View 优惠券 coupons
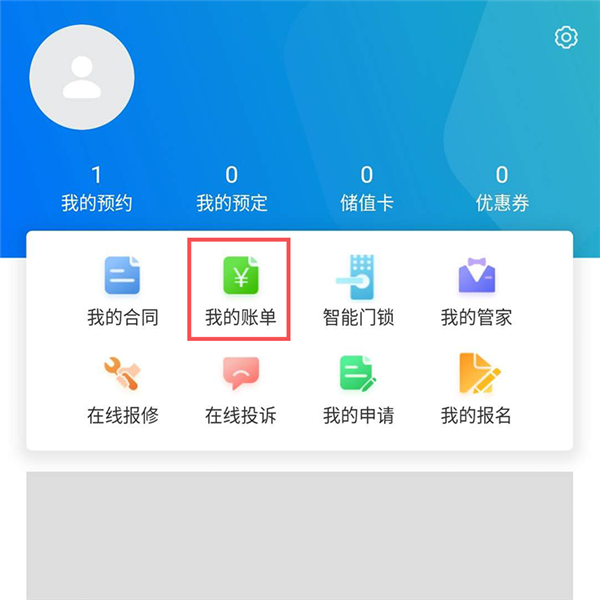The width and height of the screenshot is (600, 600). 502,189
